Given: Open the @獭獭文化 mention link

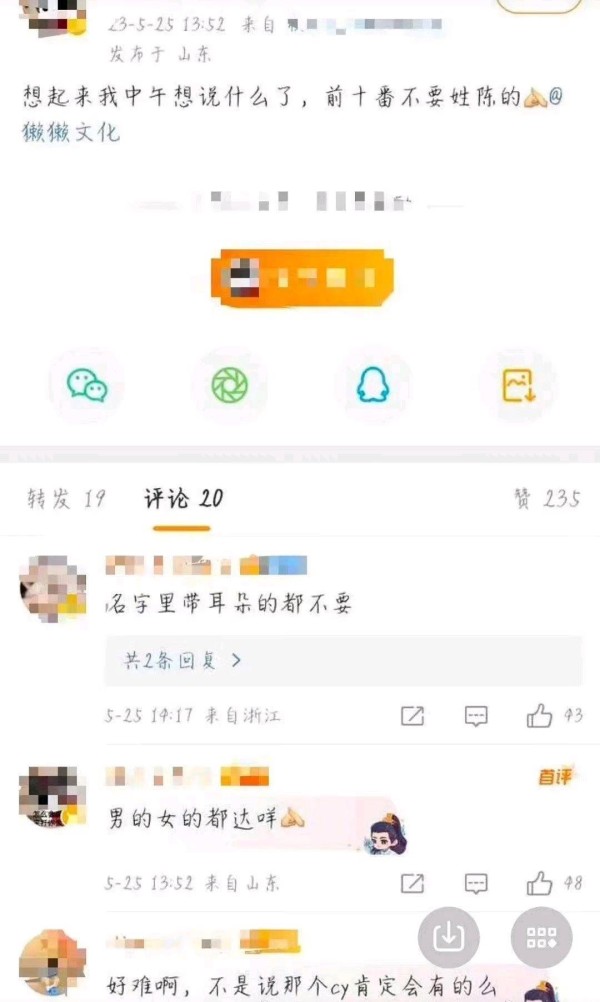Looking at the screenshot, I should coord(72,131).
